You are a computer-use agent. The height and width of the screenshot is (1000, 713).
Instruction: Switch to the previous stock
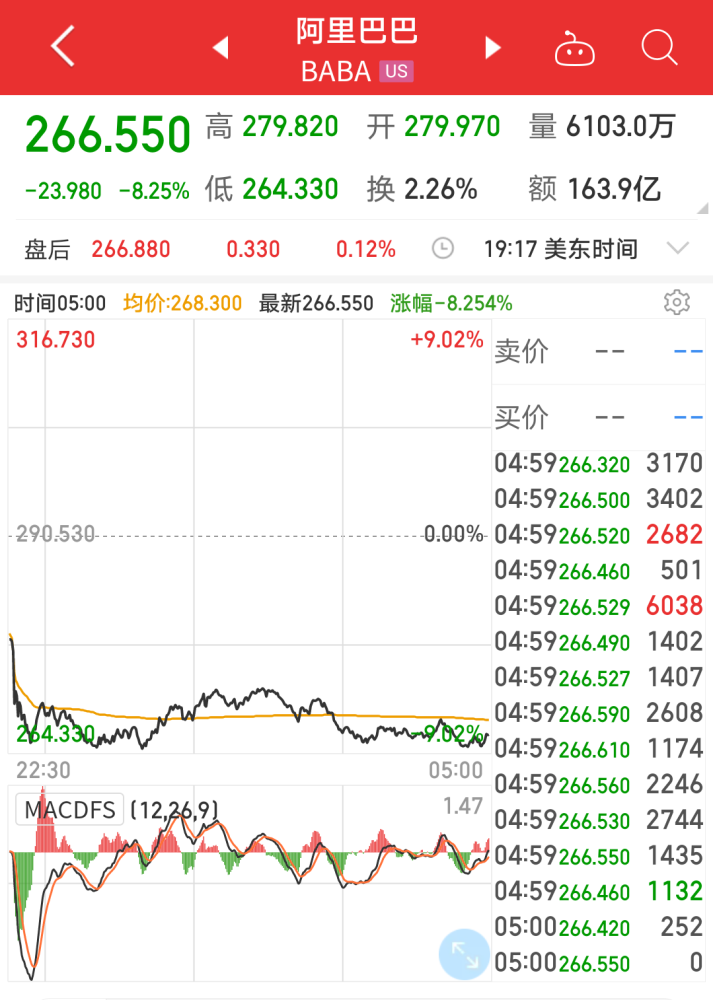(221, 47)
